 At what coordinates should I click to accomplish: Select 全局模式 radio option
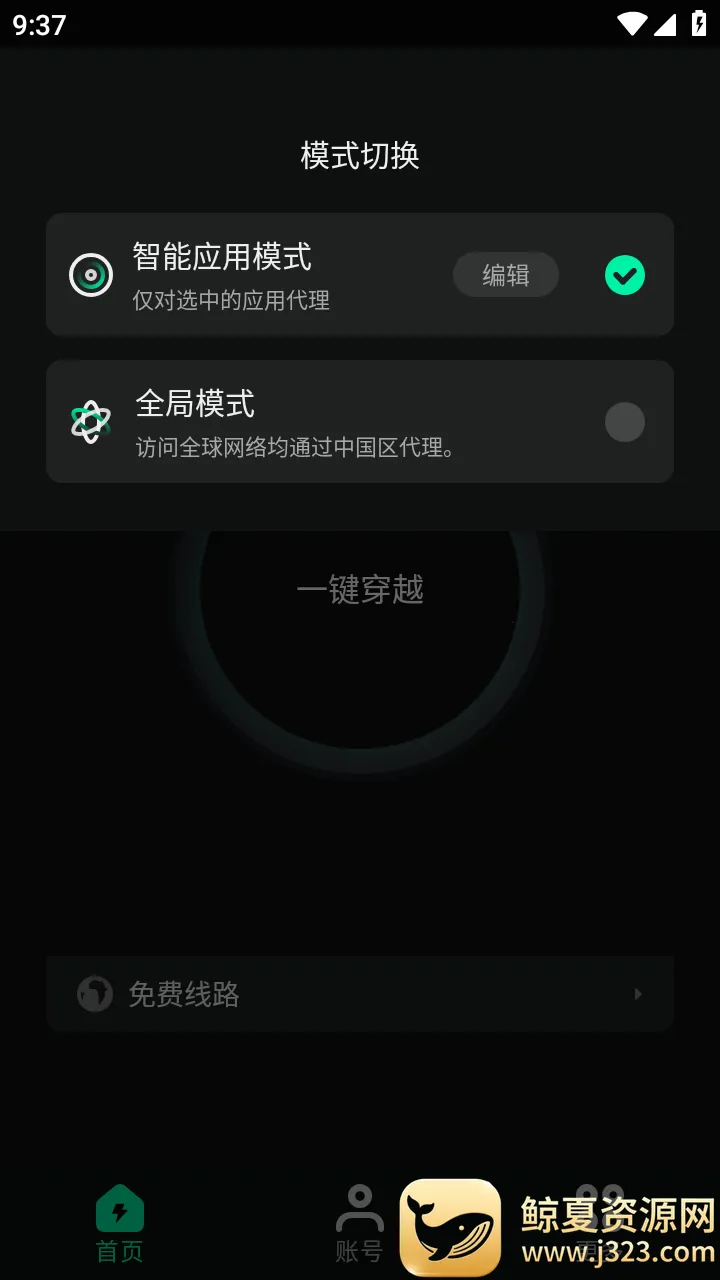(625, 422)
